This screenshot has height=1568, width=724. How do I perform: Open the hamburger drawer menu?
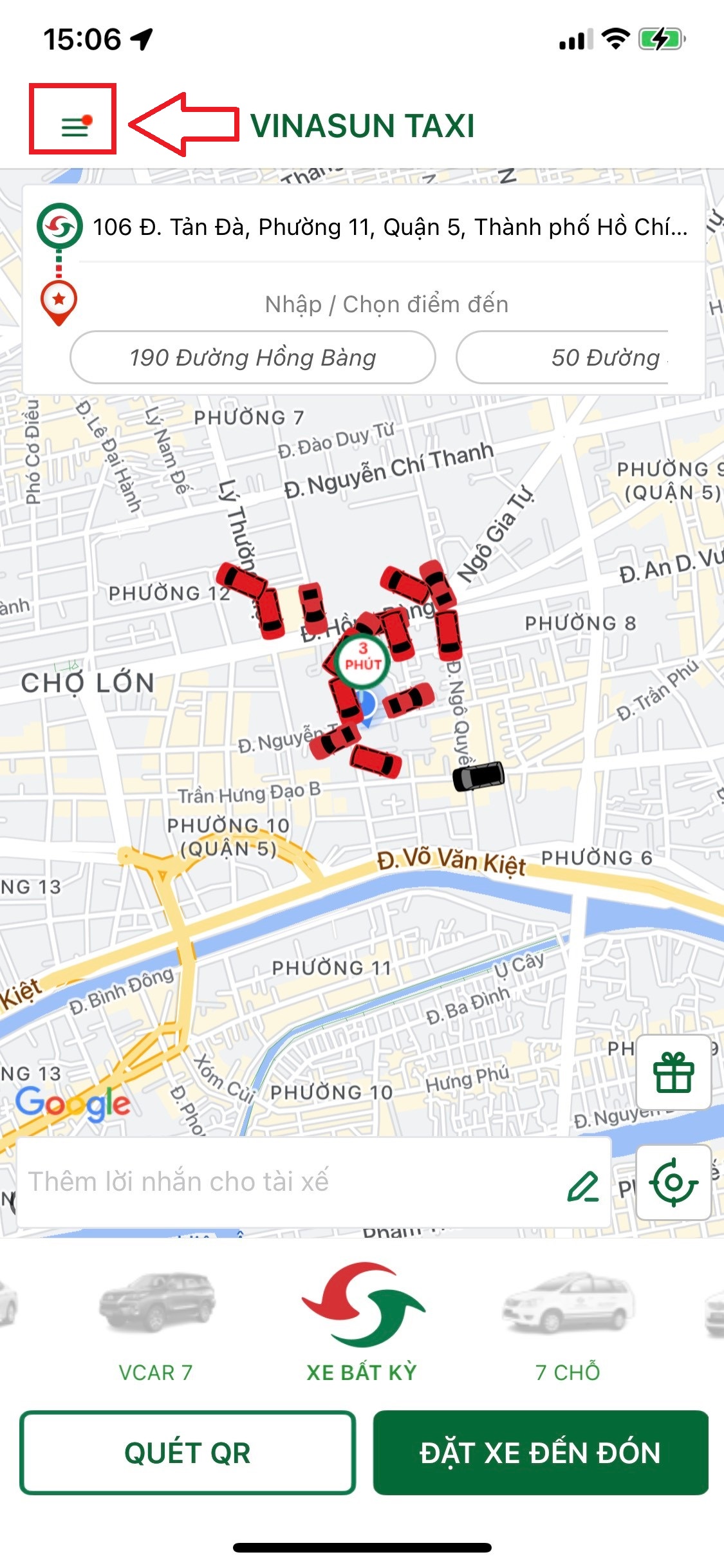point(74,125)
